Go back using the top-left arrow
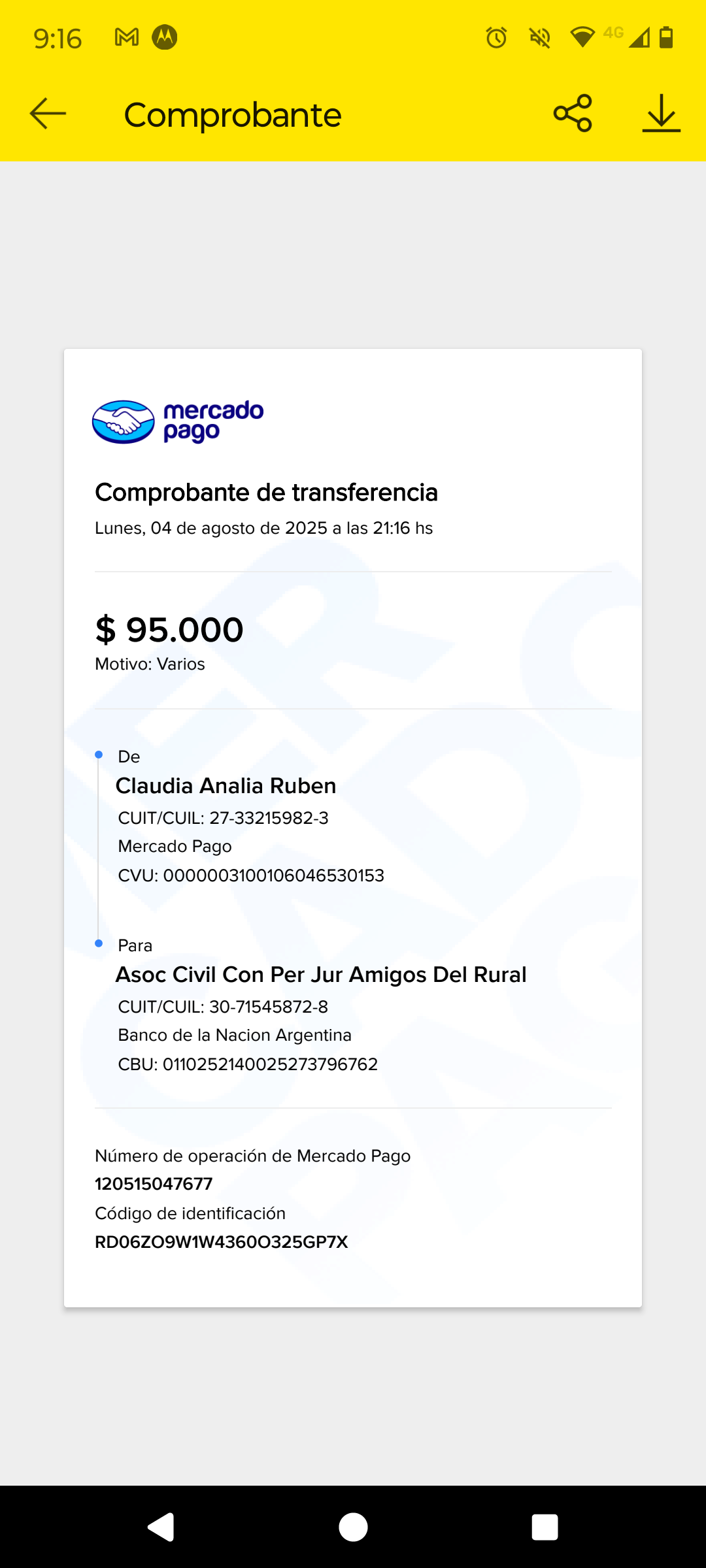 point(48,114)
